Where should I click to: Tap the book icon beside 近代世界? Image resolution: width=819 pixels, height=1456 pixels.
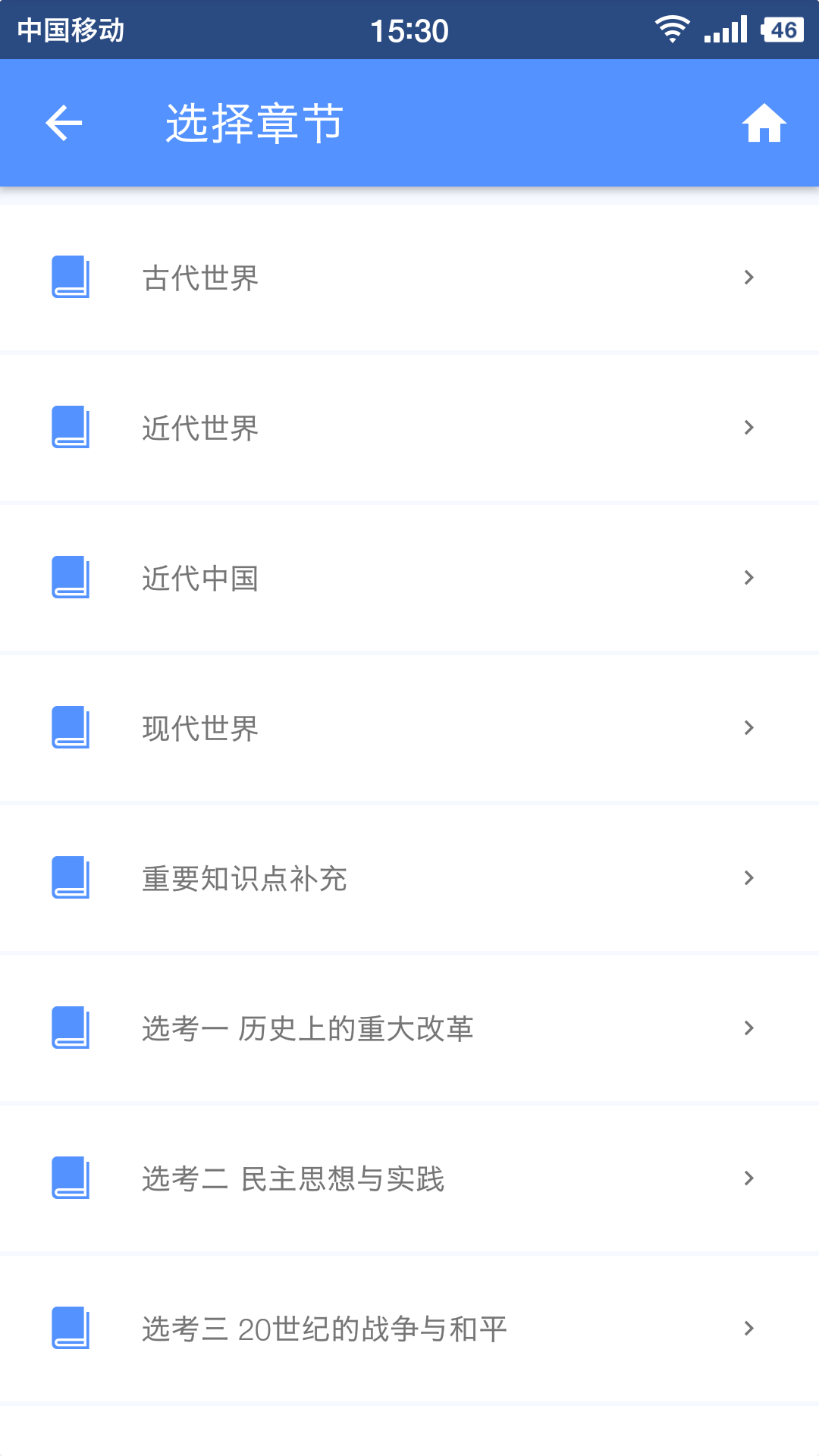click(x=71, y=427)
